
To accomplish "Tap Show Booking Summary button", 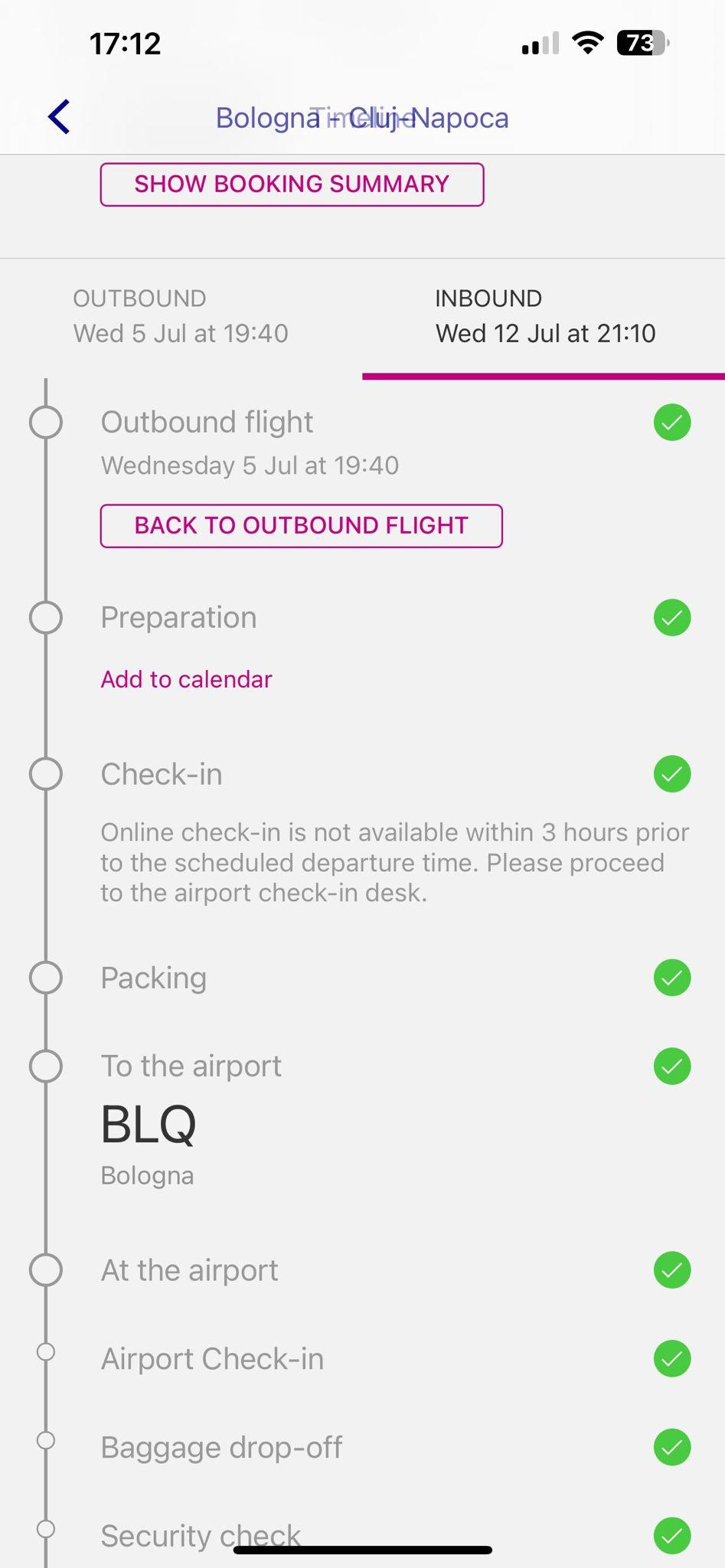I will [292, 185].
